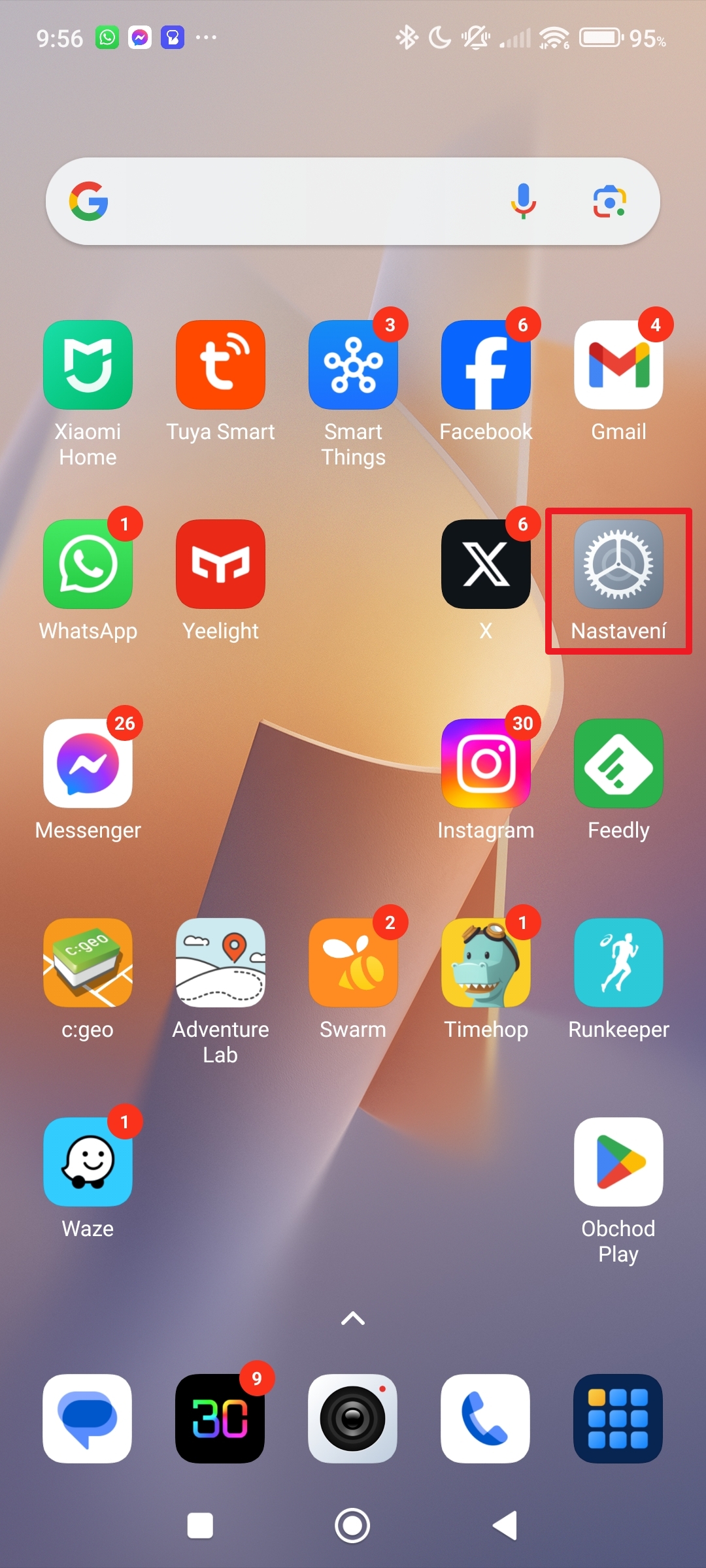This screenshot has width=706, height=1568.
Task: Open Tuya Smart app
Action: tap(221, 365)
